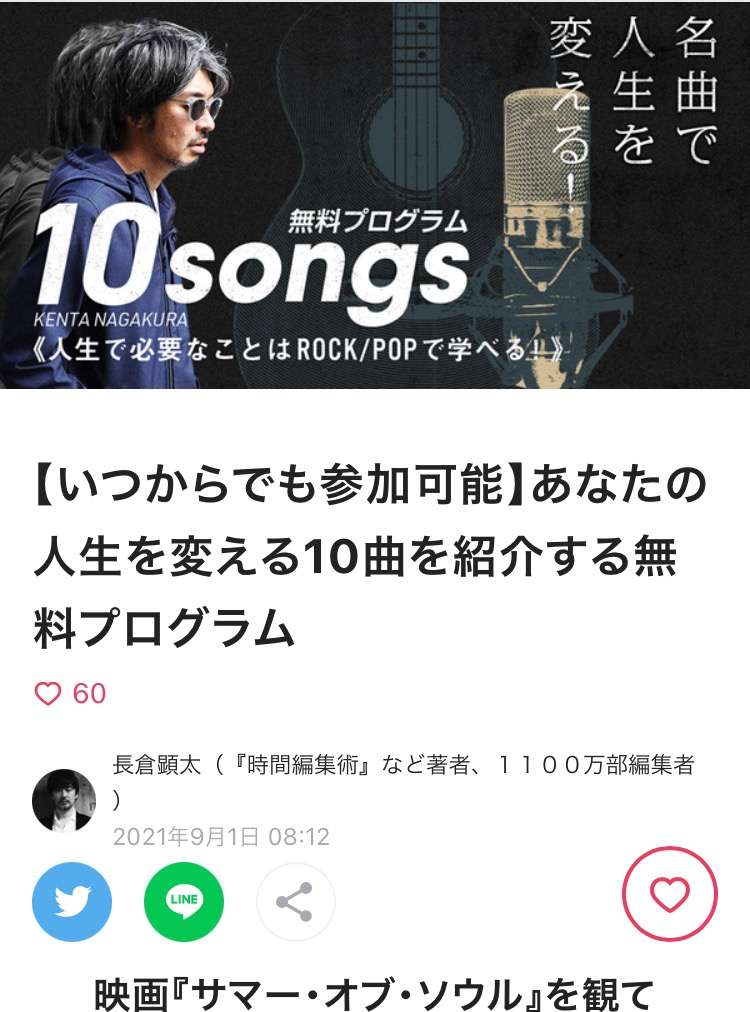This screenshot has width=750, height=1012.
Task: Share this article on Twitter
Action: [x=72, y=902]
